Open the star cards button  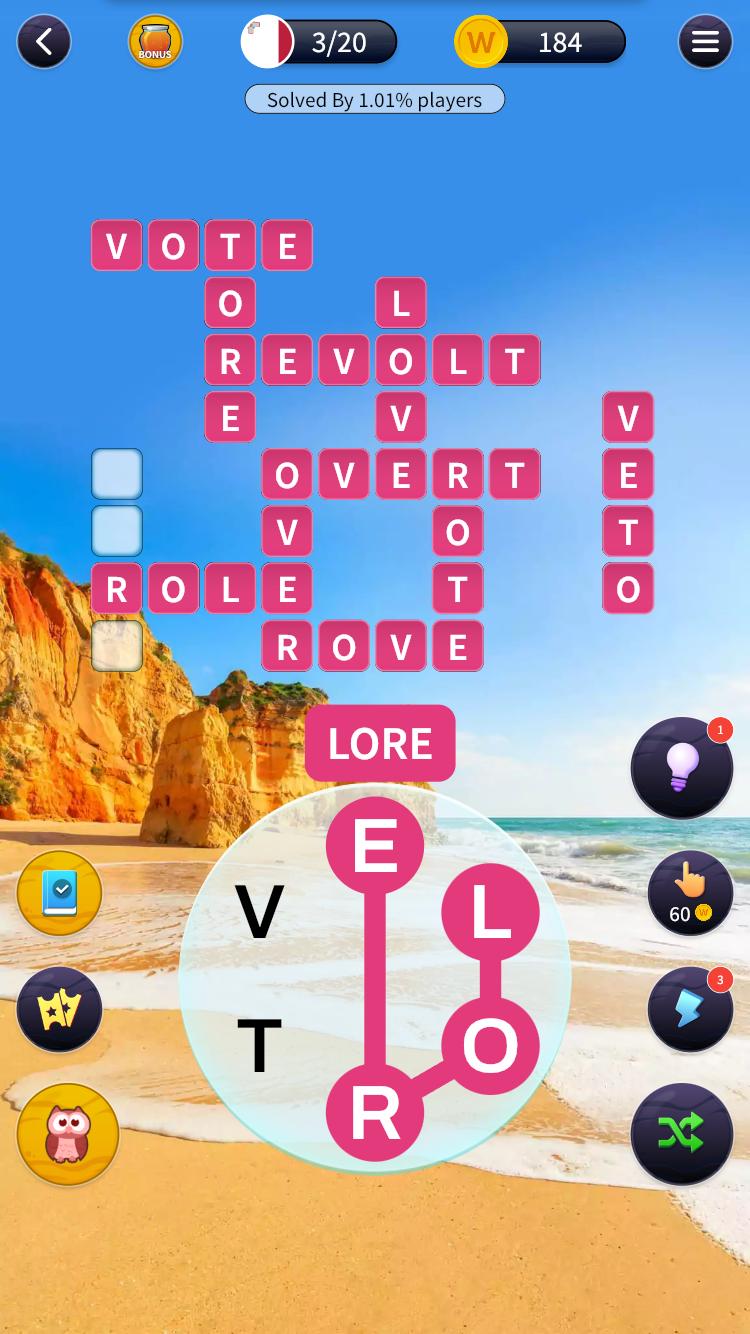coord(60,1010)
